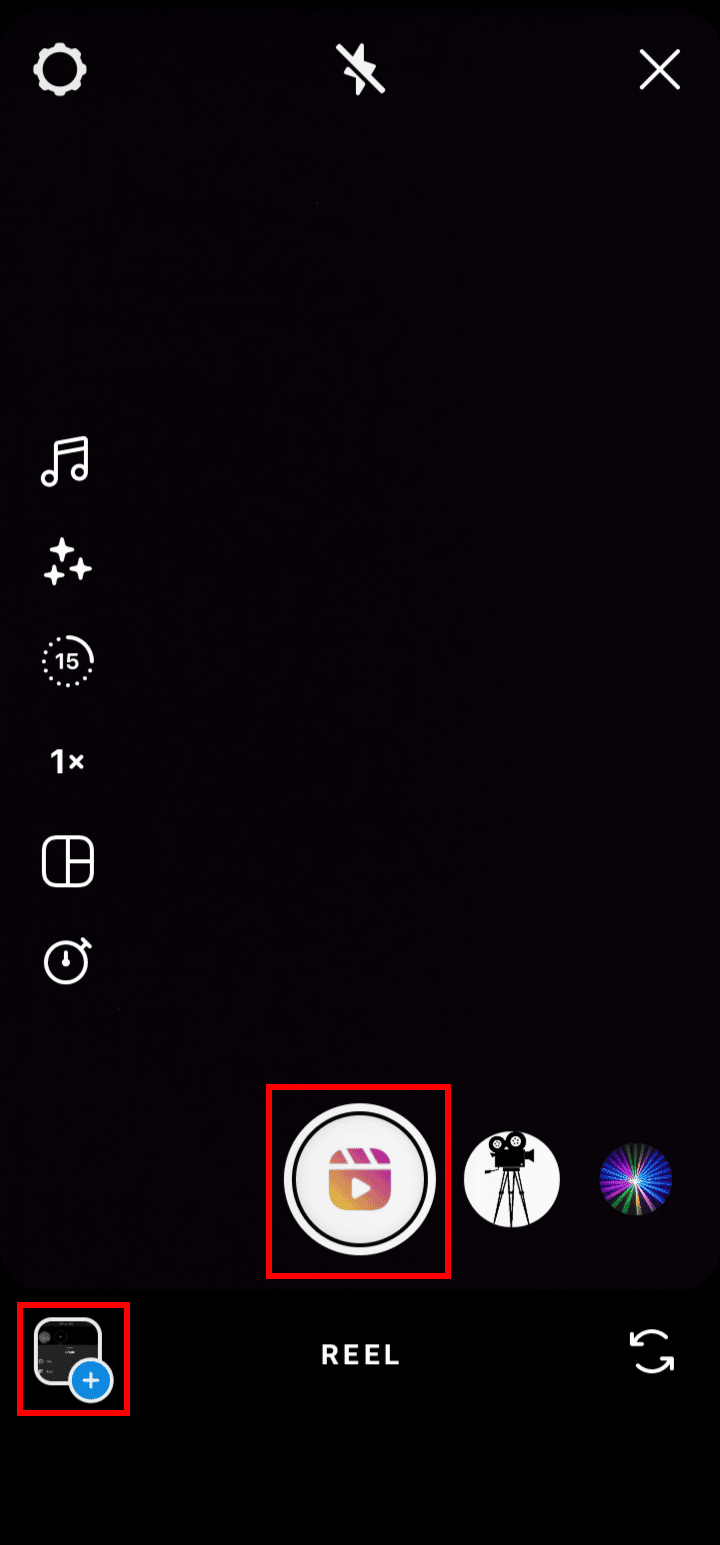
Task: Open the effects sparkles
Action: click(x=67, y=561)
